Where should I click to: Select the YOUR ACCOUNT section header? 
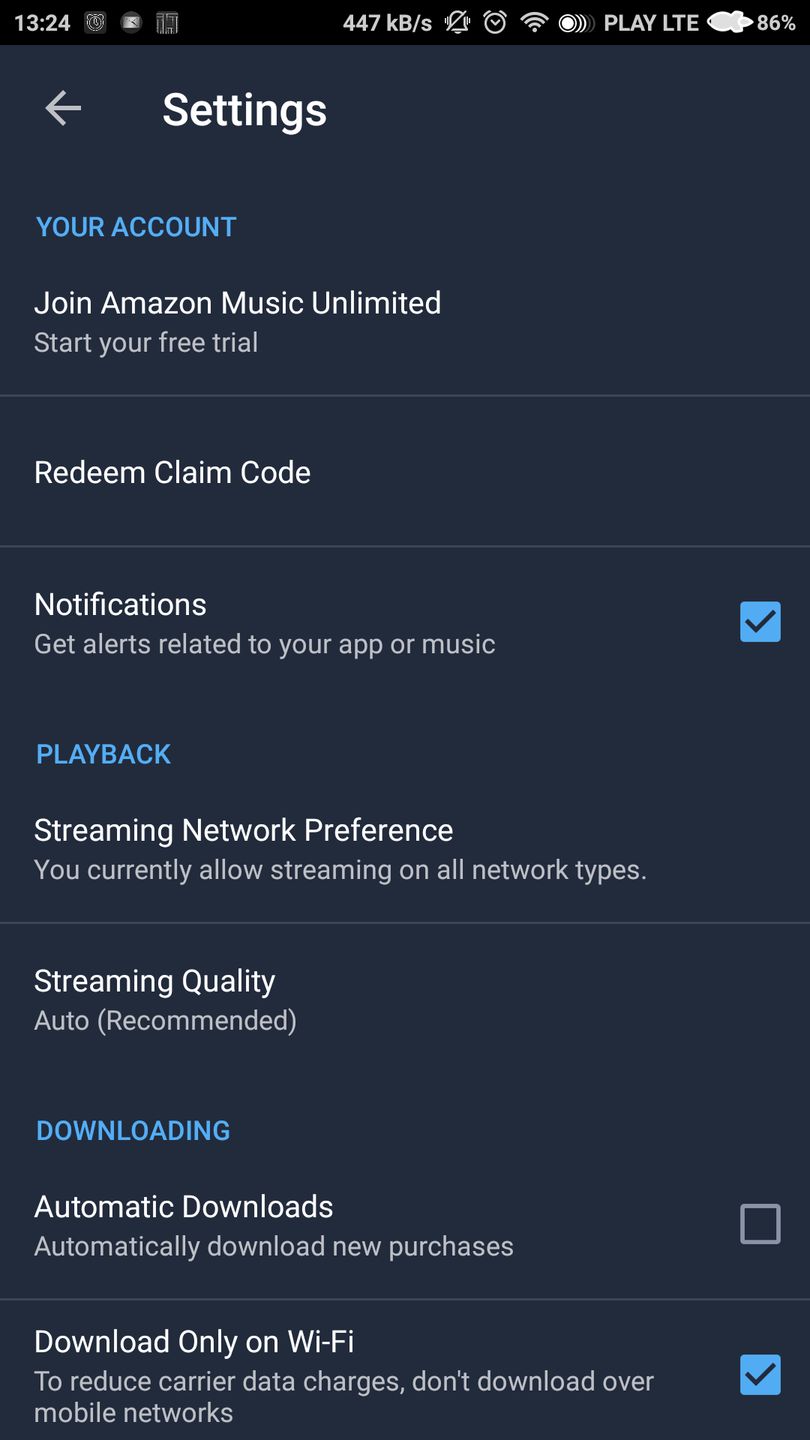click(135, 227)
